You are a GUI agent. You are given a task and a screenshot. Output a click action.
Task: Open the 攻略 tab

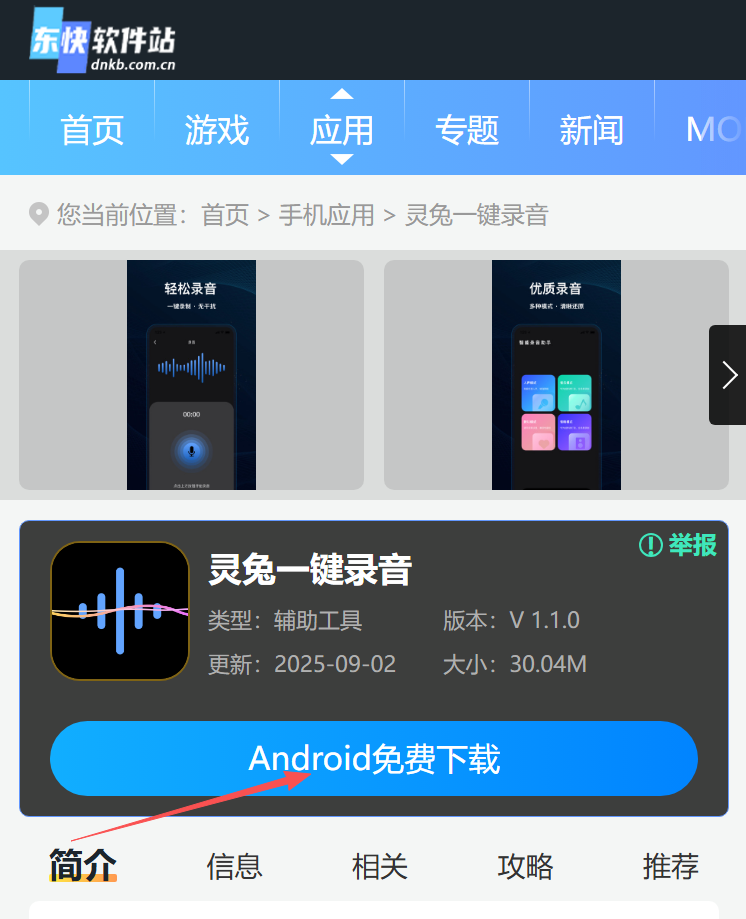point(525,868)
